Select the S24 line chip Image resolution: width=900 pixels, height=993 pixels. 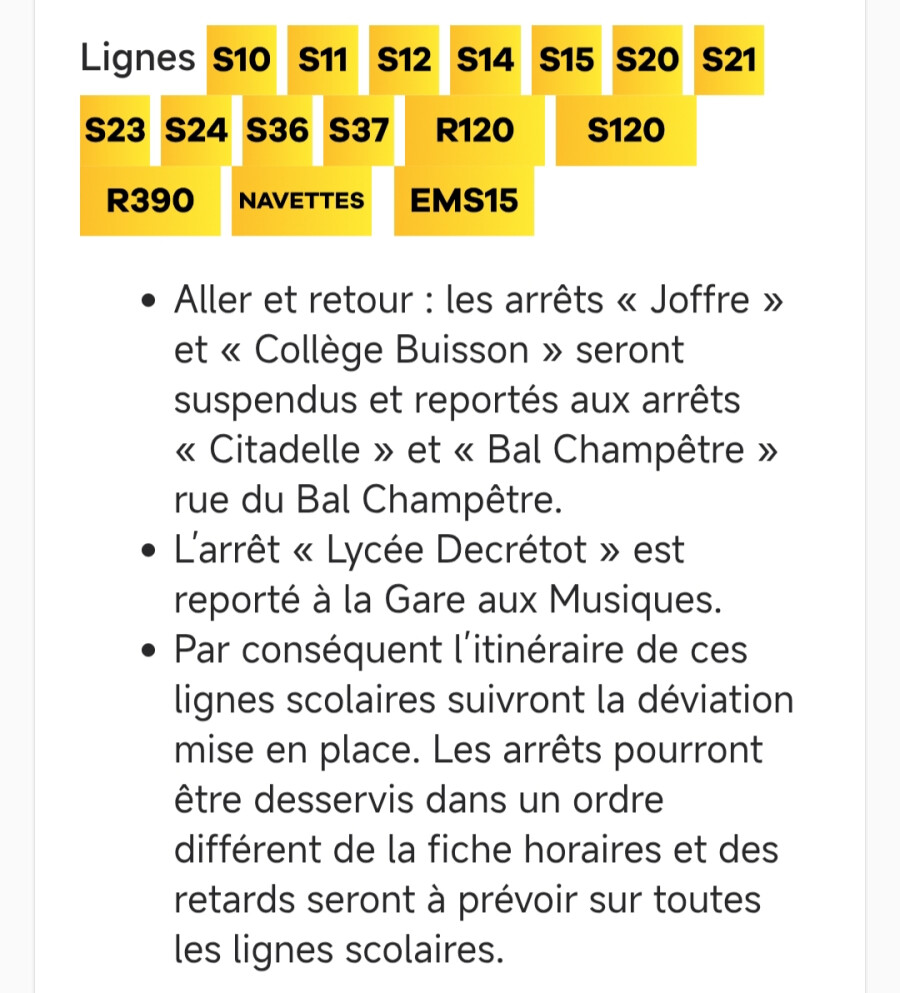pyautogui.click(x=196, y=130)
